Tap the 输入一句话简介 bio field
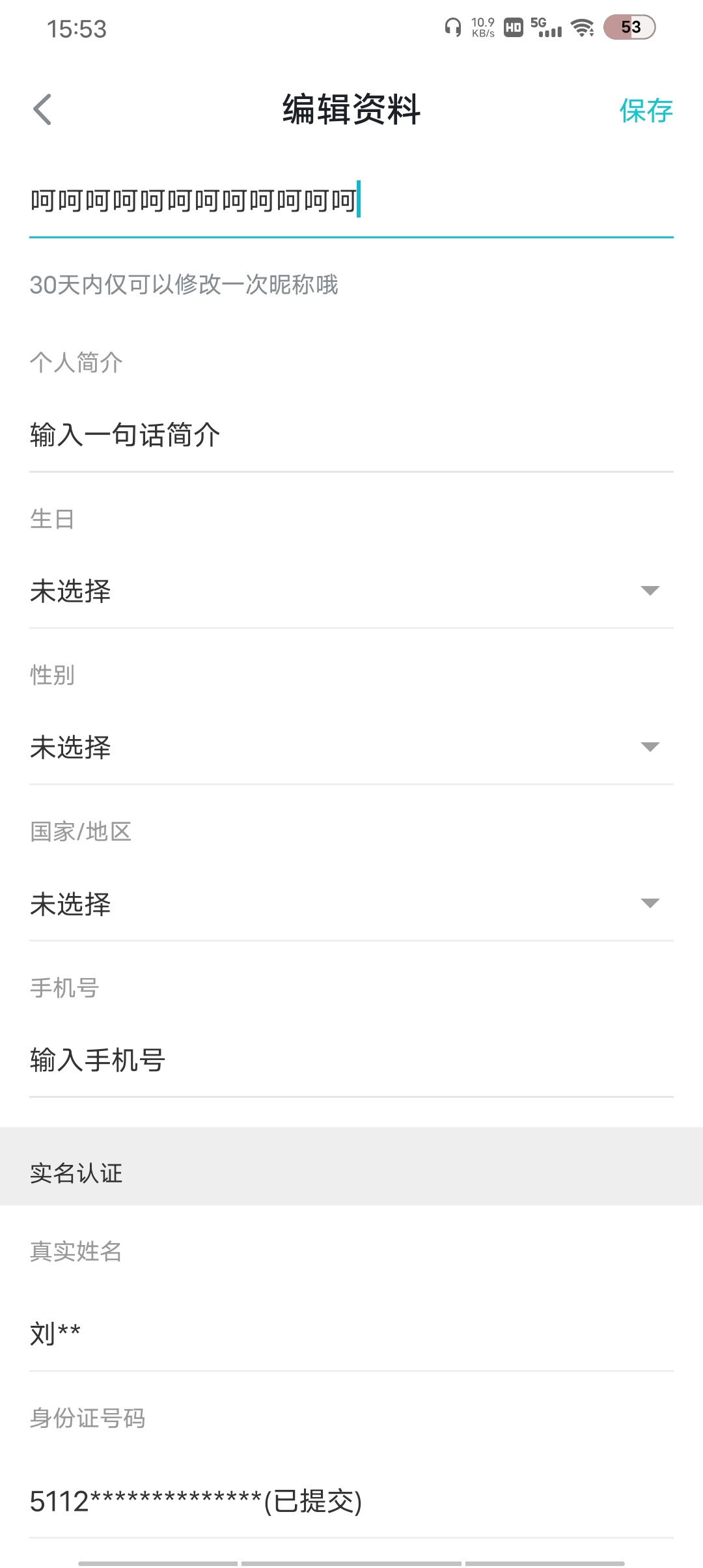Screen dimensions: 703x1568 pyautogui.click(x=351, y=435)
